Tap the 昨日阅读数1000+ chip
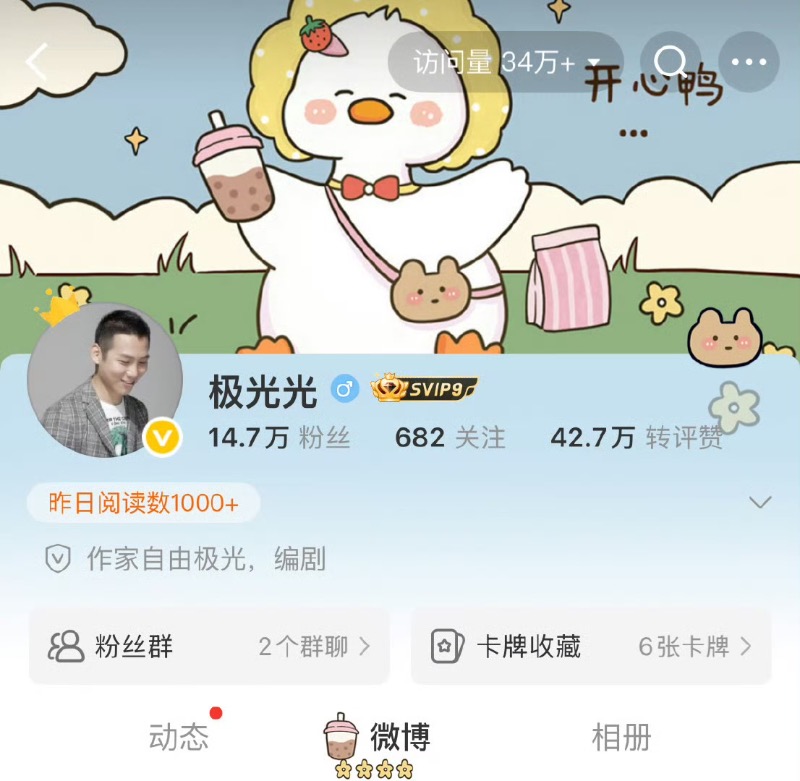This screenshot has height=781, width=800. 144,503
